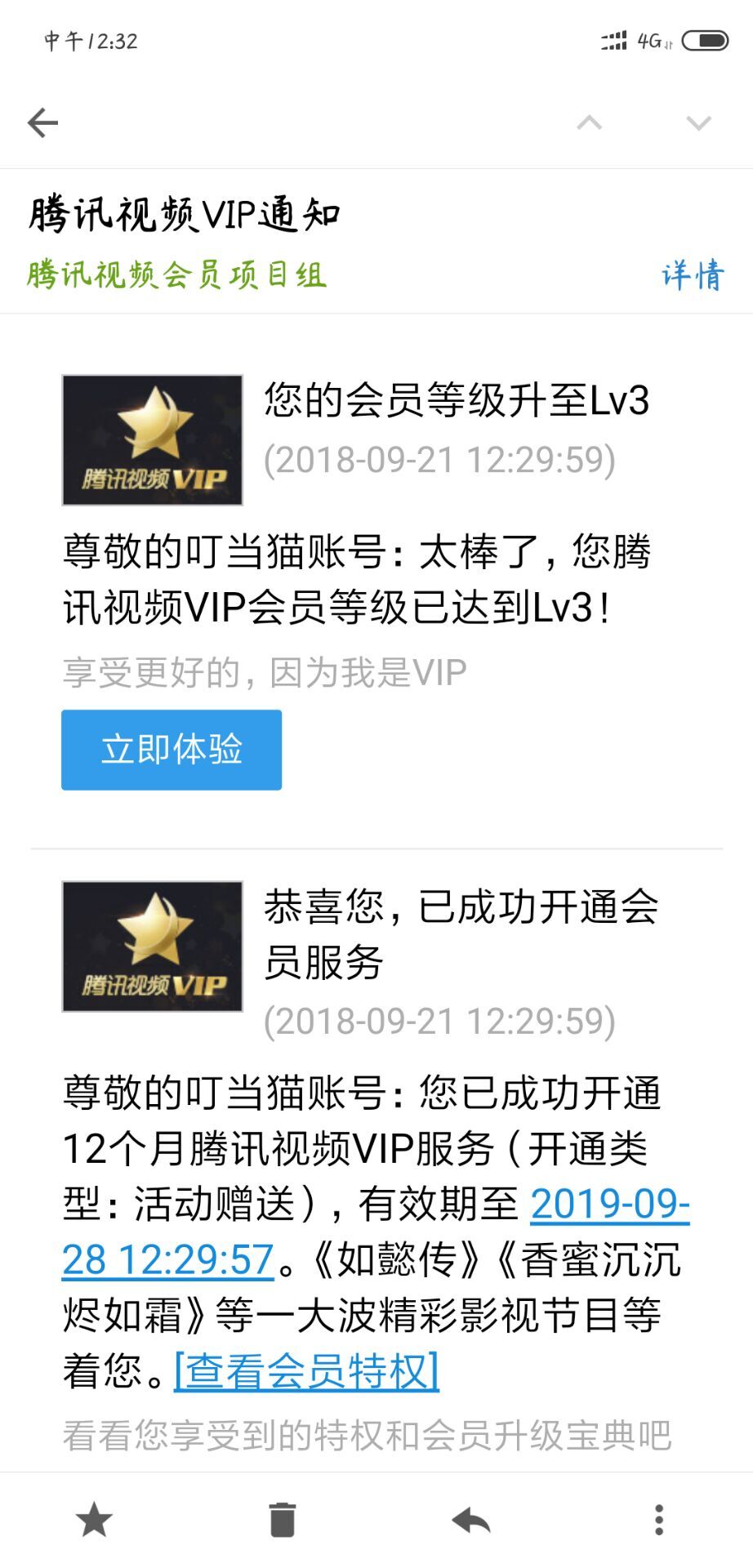Open the 查看会员特权 link
Screen dimensions: 753x1568
point(307,1371)
